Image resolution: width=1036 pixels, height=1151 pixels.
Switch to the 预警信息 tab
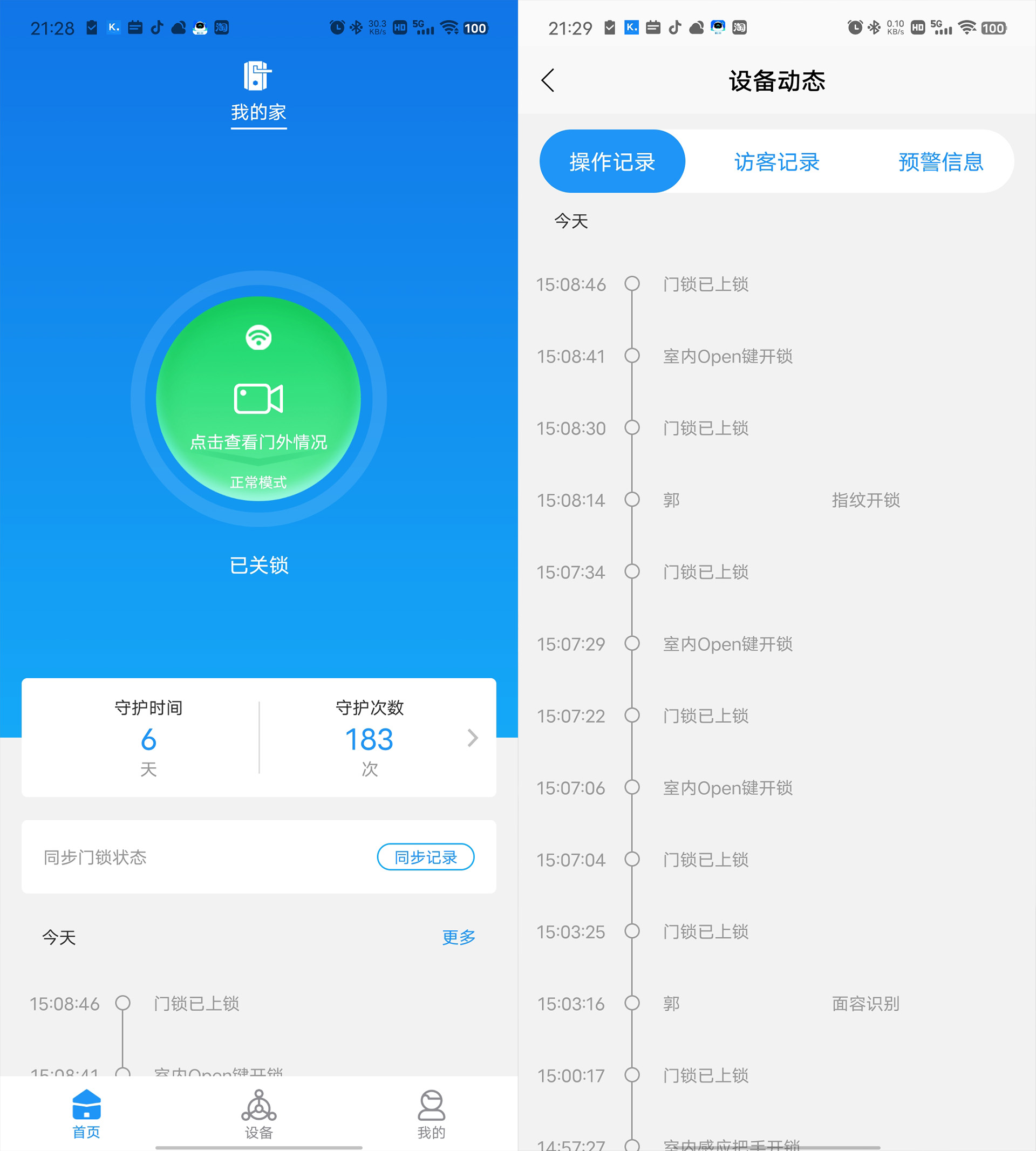point(940,162)
